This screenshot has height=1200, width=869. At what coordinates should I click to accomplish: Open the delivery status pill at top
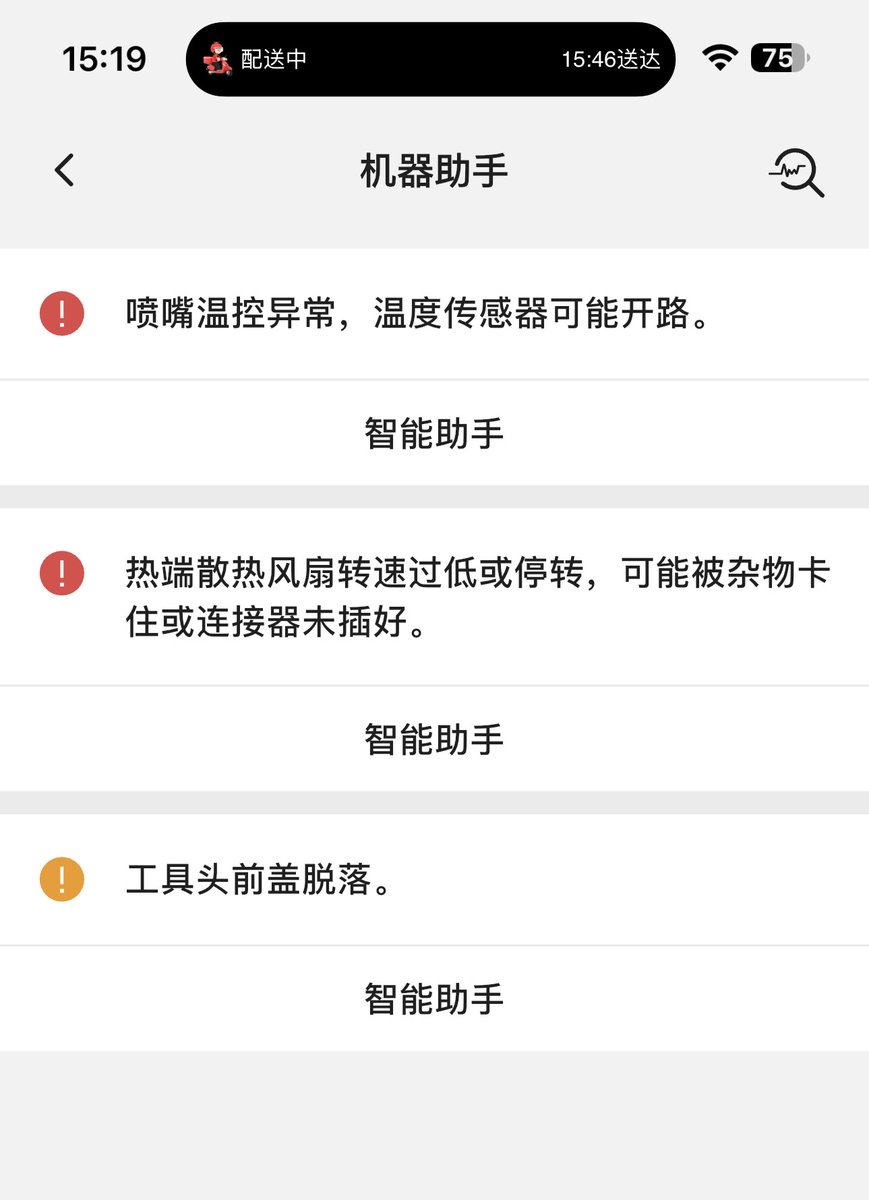[431, 59]
